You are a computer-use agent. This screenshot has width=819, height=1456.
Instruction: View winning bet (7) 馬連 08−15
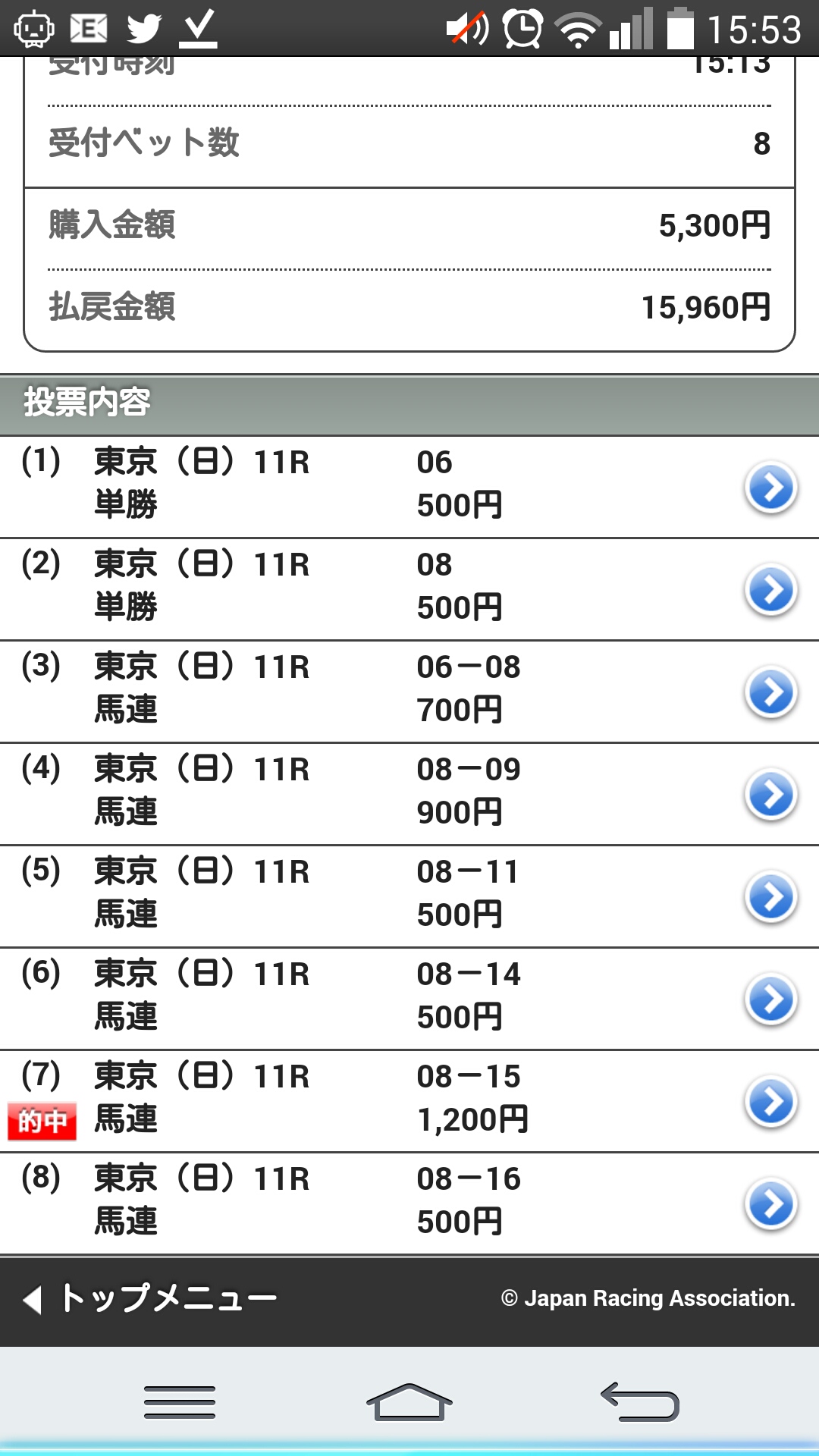click(770, 1102)
